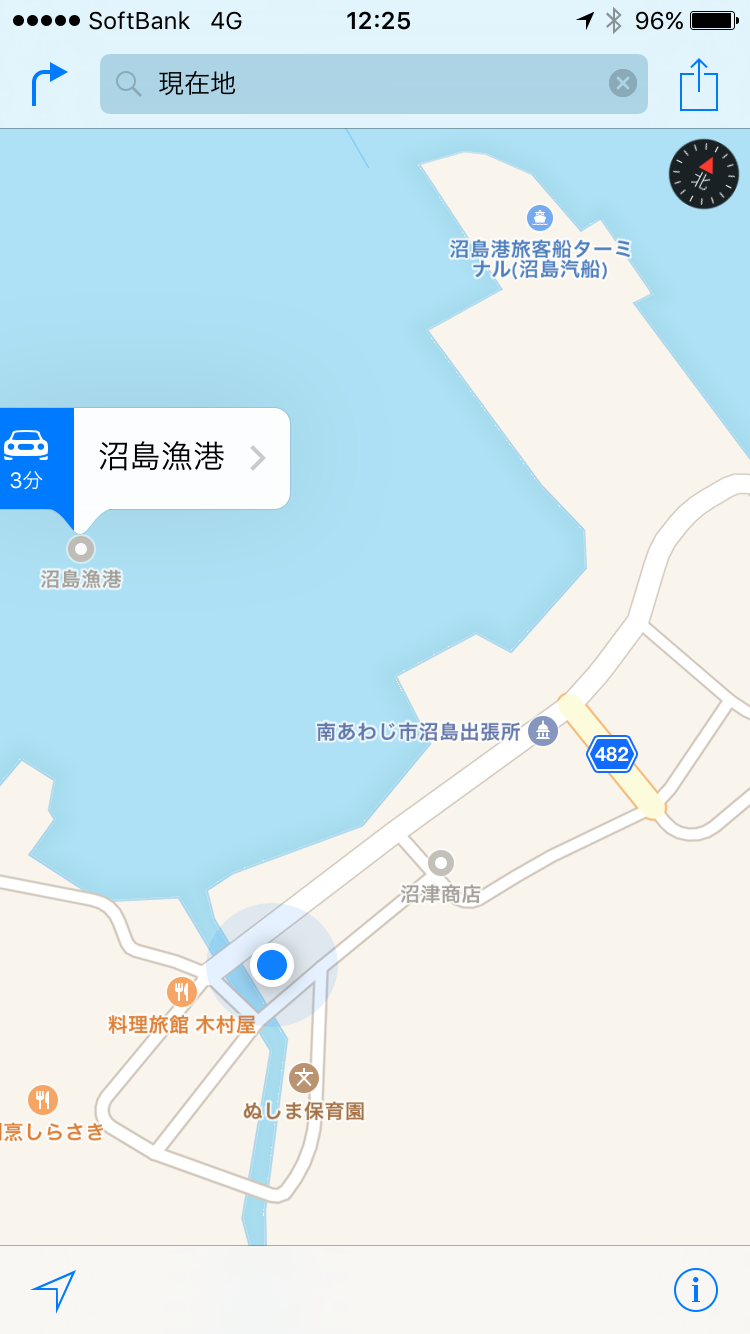The height and width of the screenshot is (1334, 750).
Task: Select the ぬしま保育園 school pin
Action: click(x=303, y=1078)
